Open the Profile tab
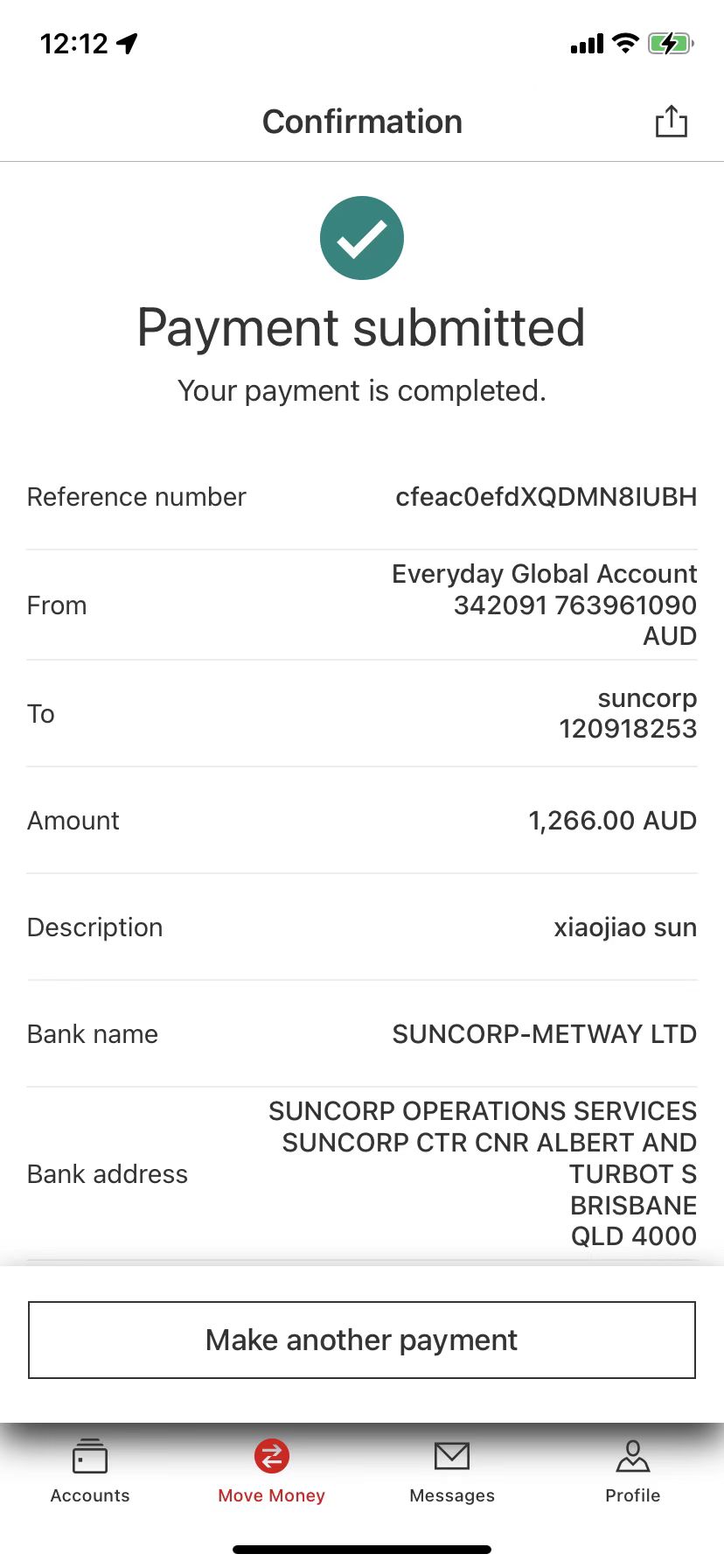 tap(633, 1472)
